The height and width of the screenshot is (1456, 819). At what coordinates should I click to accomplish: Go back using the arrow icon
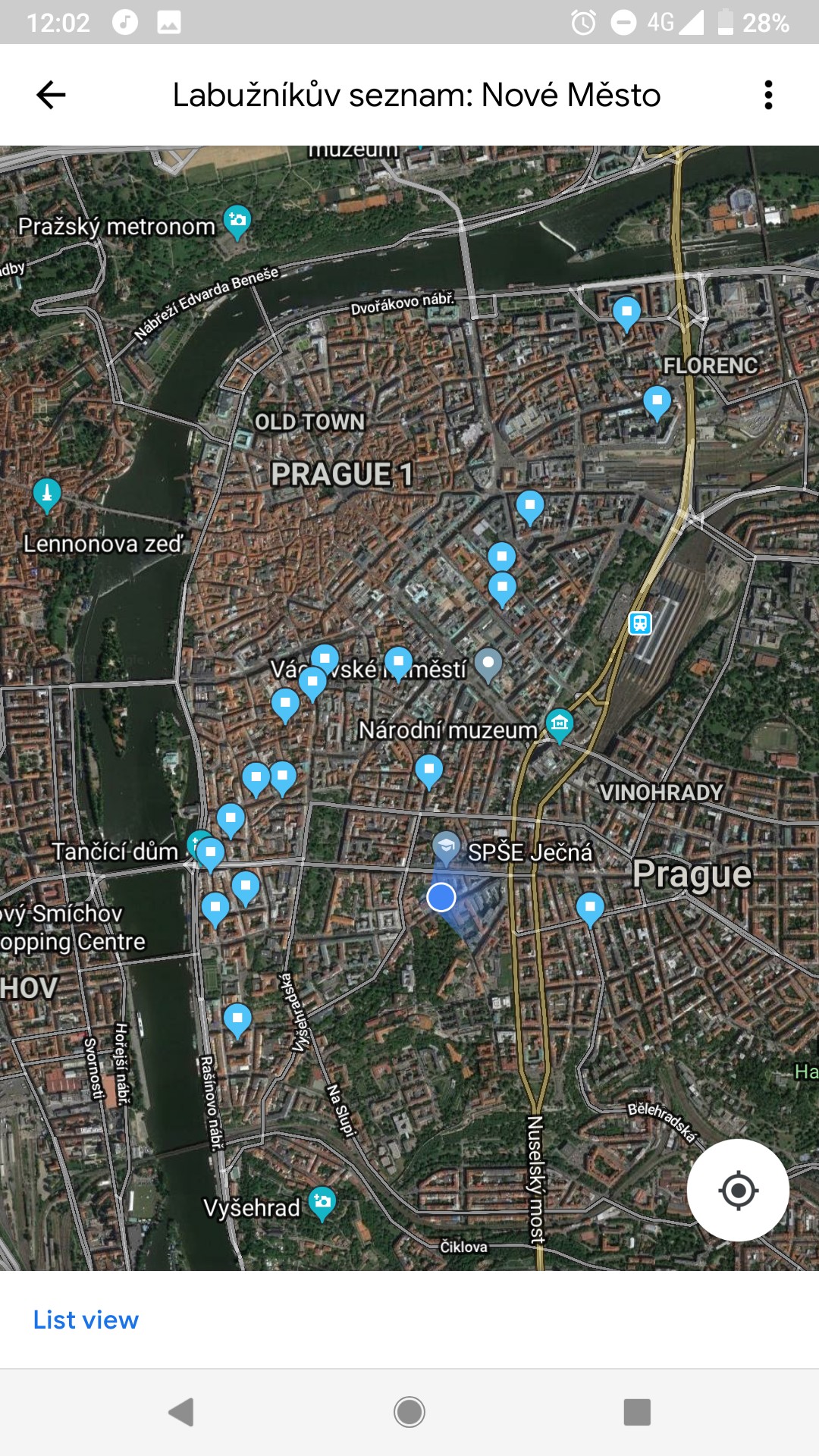click(x=52, y=96)
